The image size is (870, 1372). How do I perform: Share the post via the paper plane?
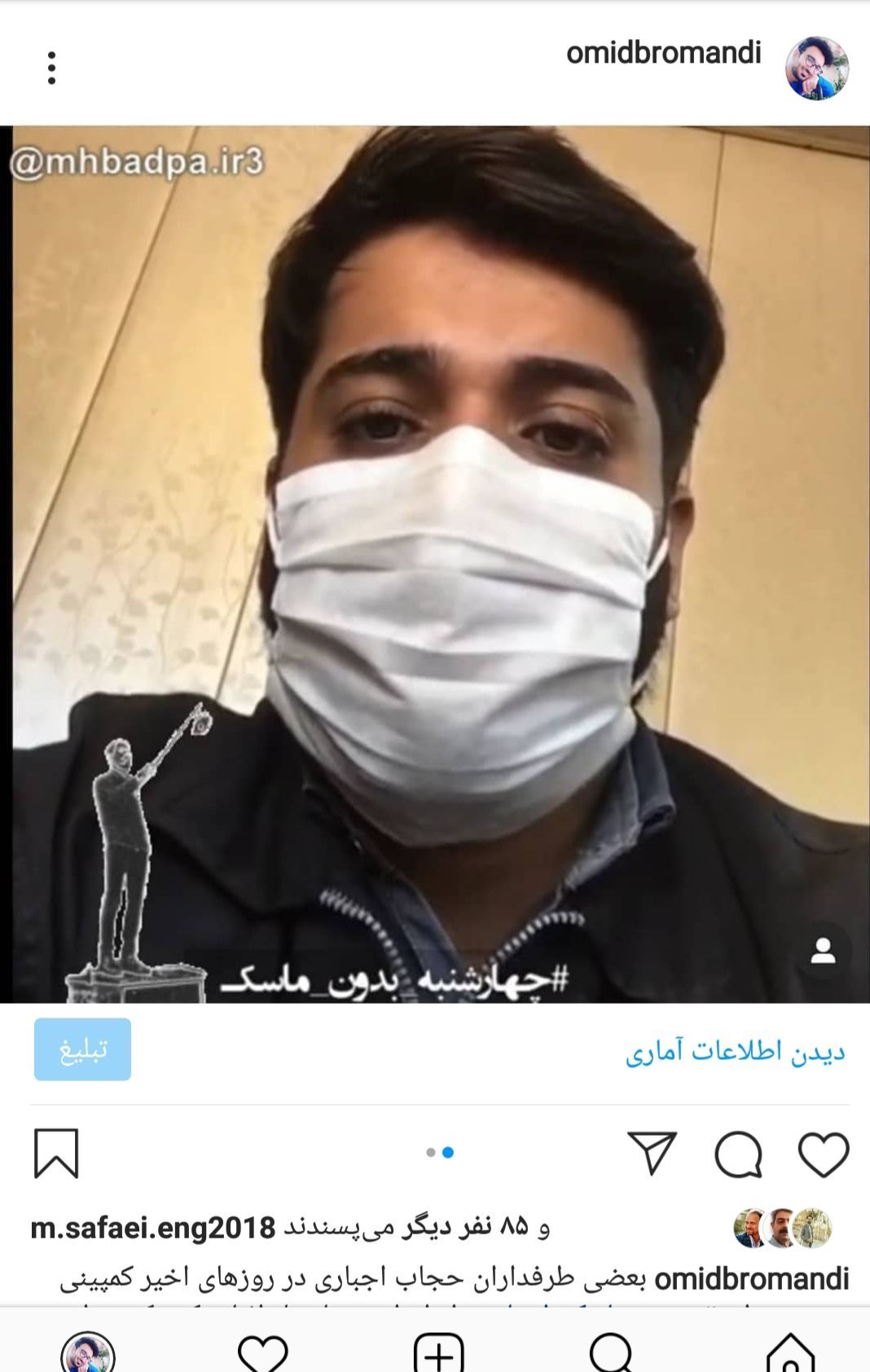click(652, 1154)
